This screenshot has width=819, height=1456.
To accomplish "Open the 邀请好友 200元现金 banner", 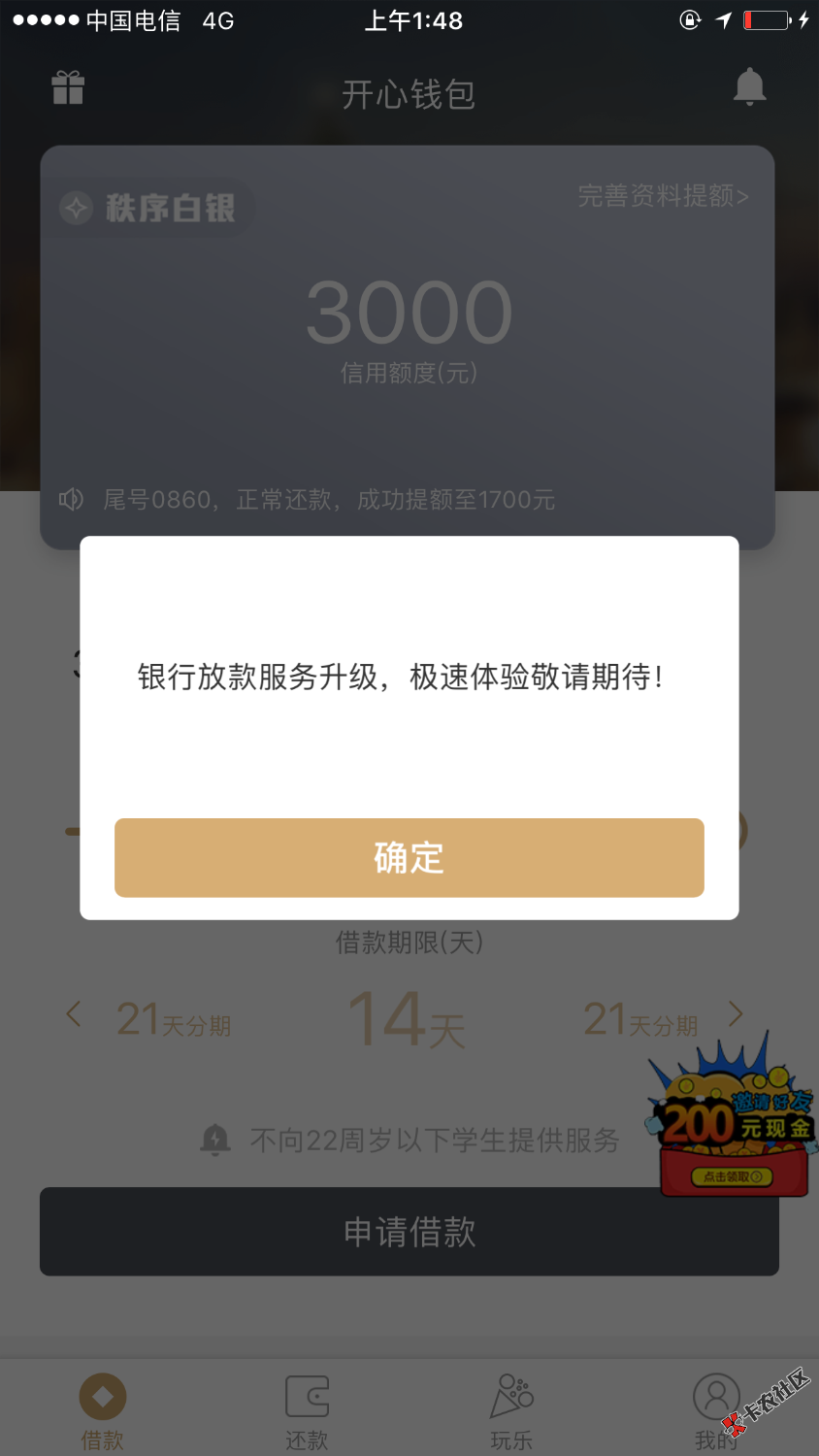I will [735, 1126].
